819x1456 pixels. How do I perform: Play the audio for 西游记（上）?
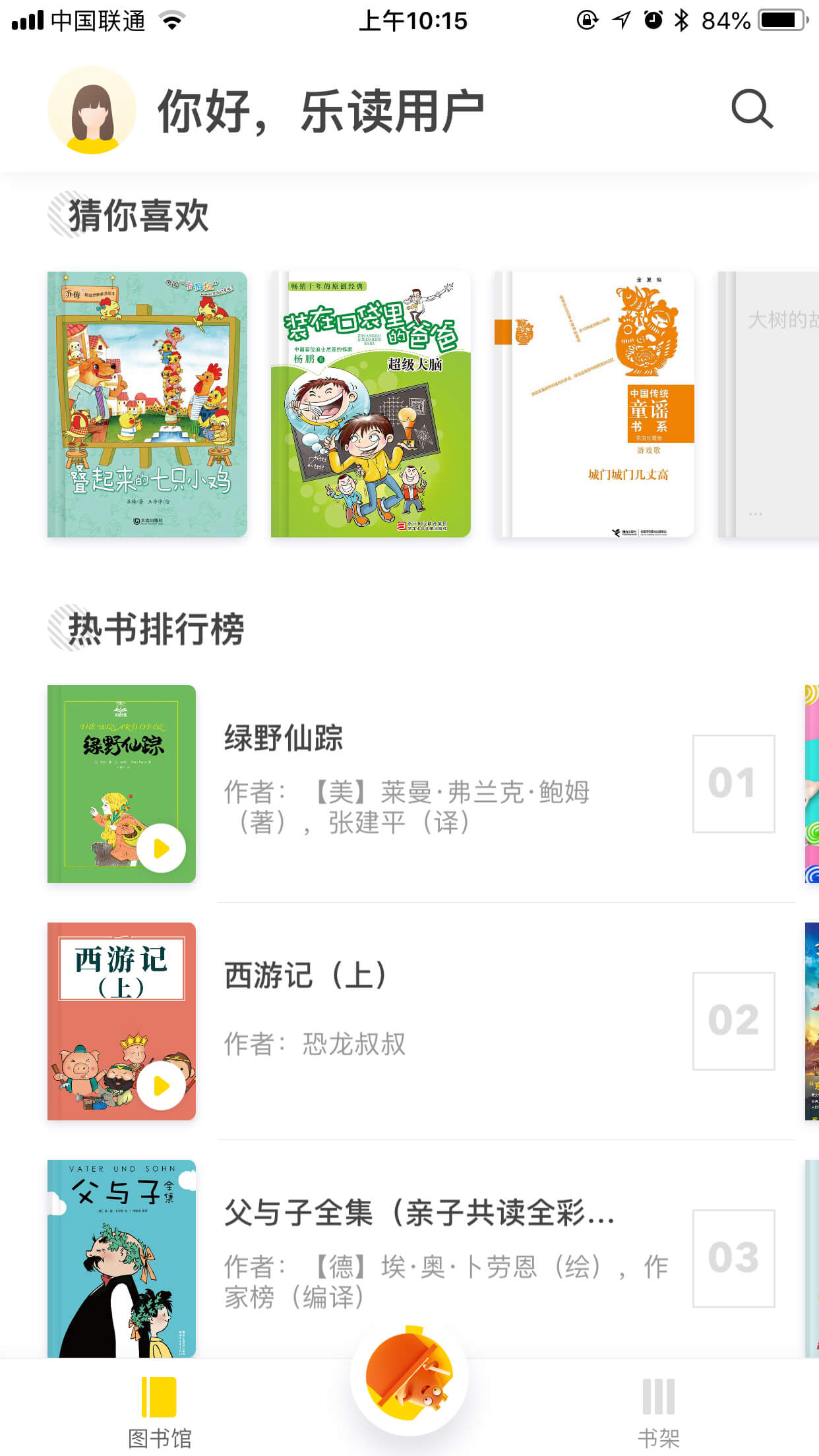pos(162,1085)
